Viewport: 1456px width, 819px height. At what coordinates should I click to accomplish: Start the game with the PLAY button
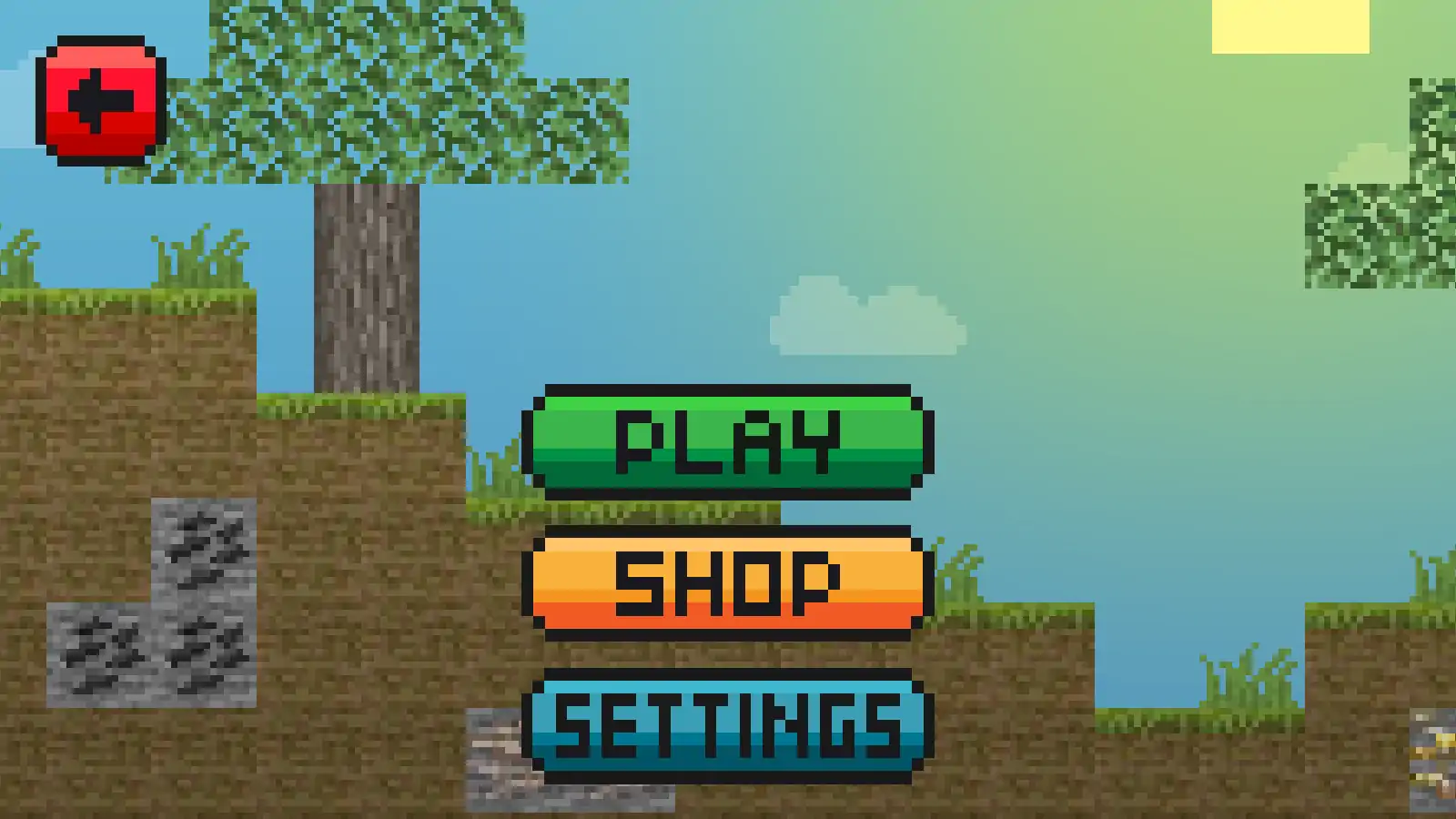[727, 442]
